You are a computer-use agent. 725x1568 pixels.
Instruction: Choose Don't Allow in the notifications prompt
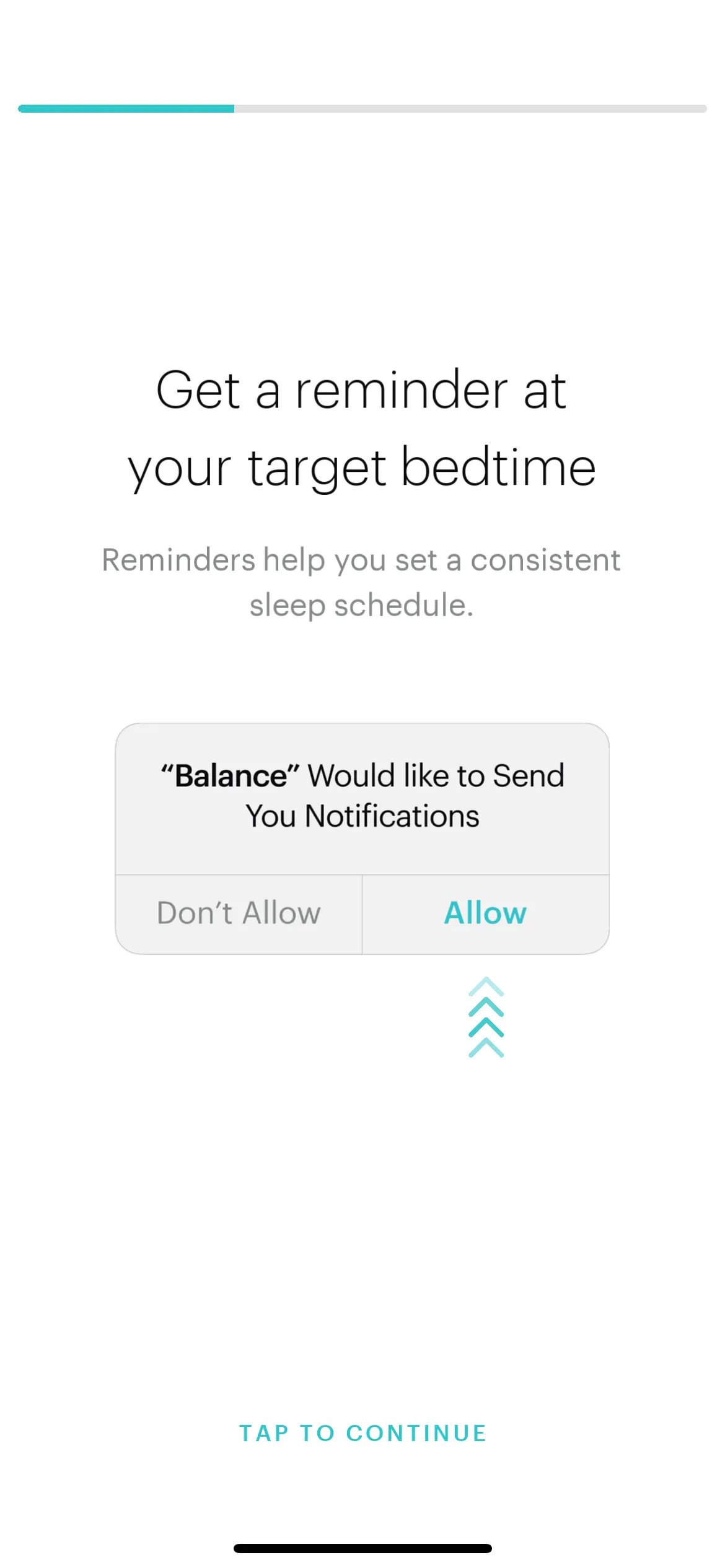pos(239,914)
